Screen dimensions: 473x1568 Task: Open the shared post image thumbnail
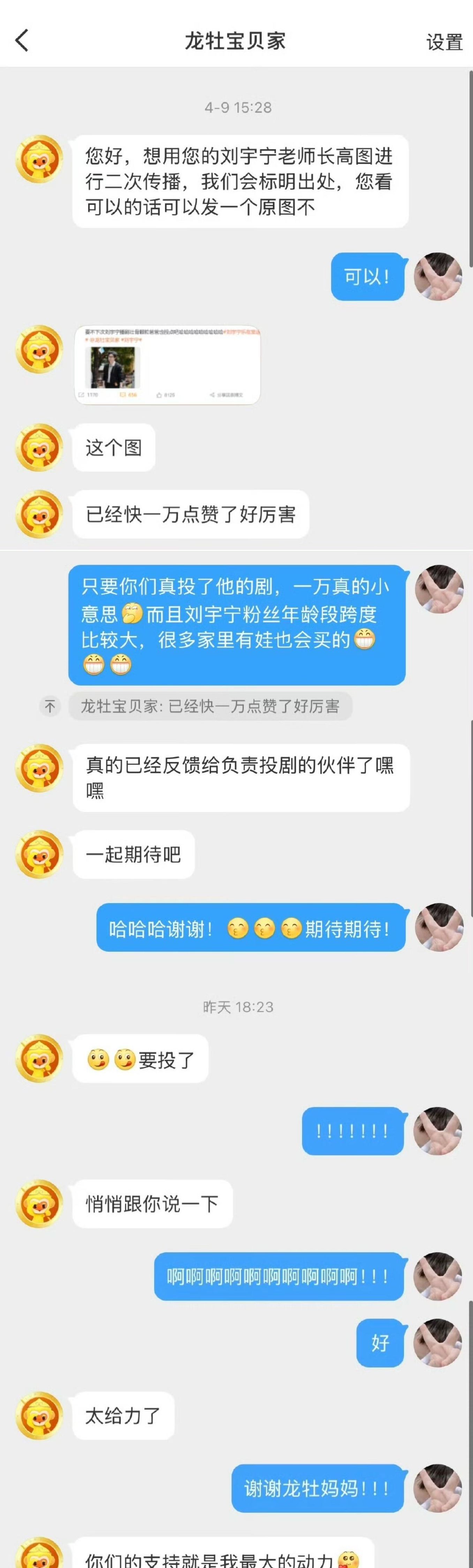point(167,365)
